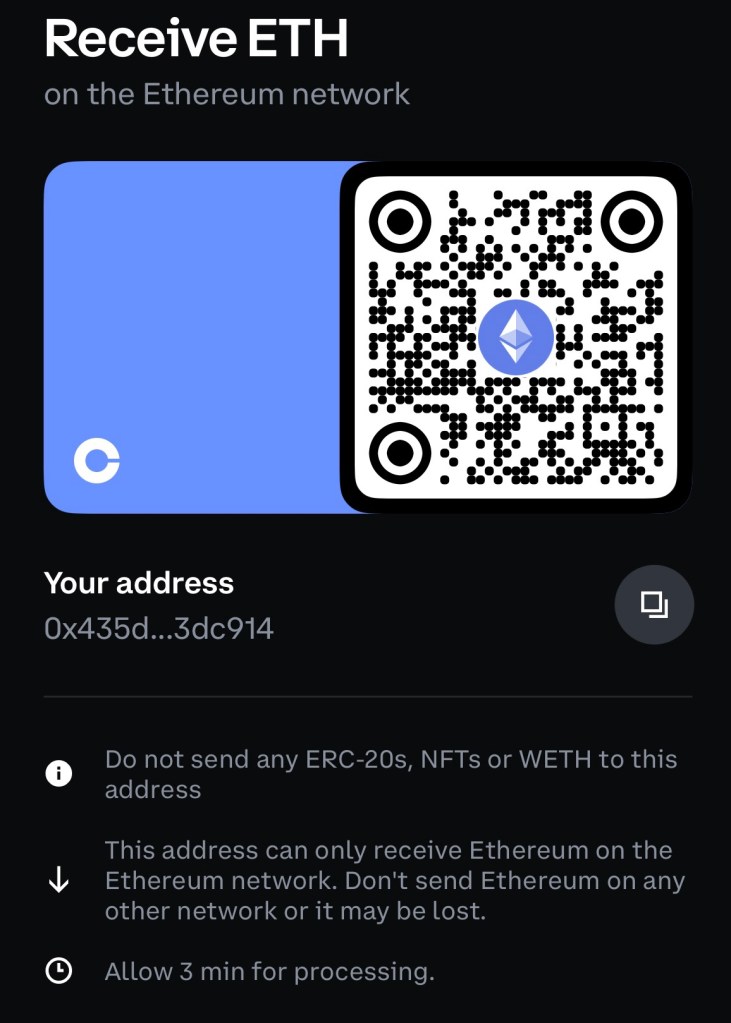Copy your ETH address
The width and height of the screenshot is (731, 1023).
pyautogui.click(x=653, y=604)
